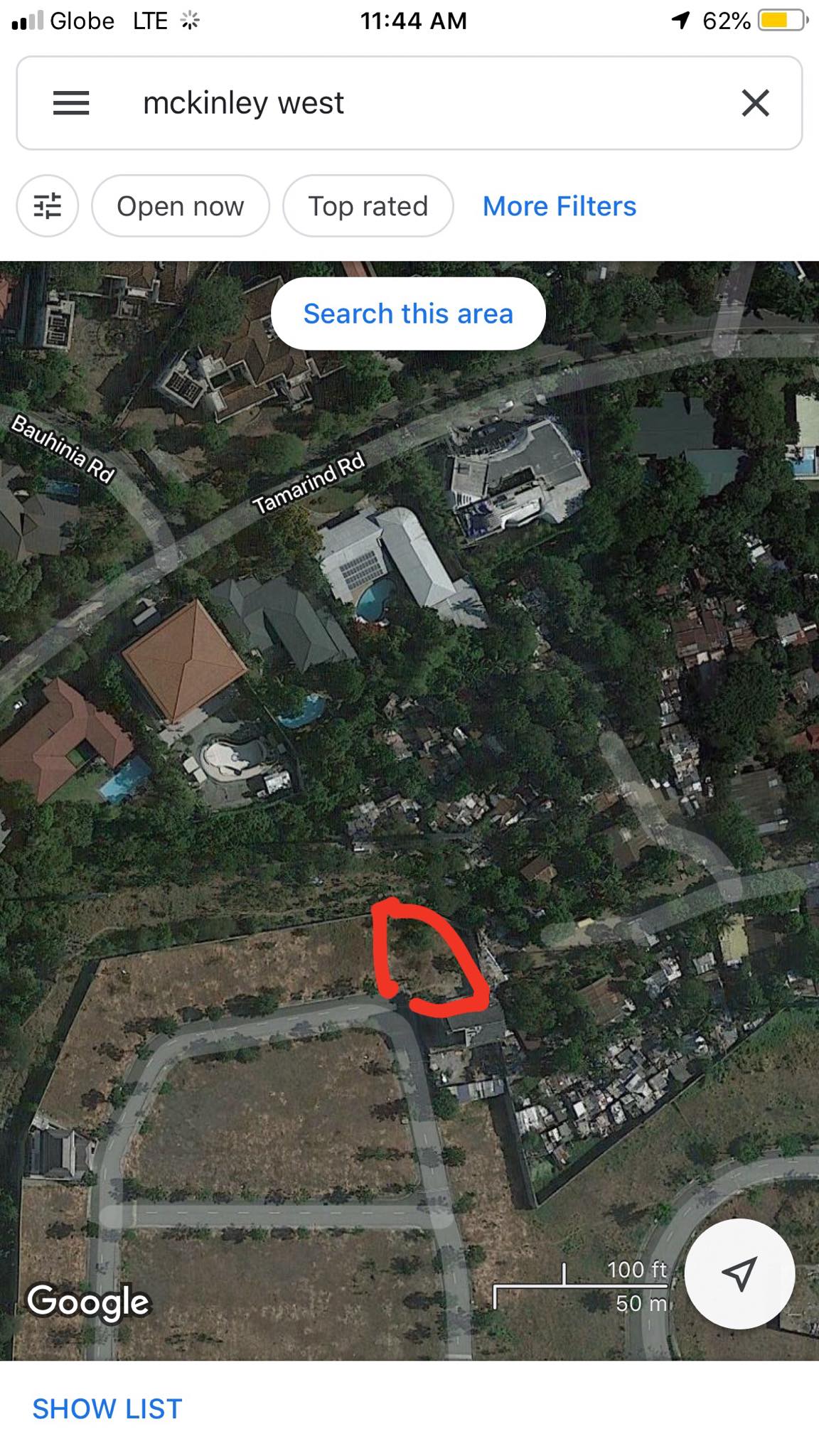Apply the 'Top rated' filter chip

tap(368, 206)
